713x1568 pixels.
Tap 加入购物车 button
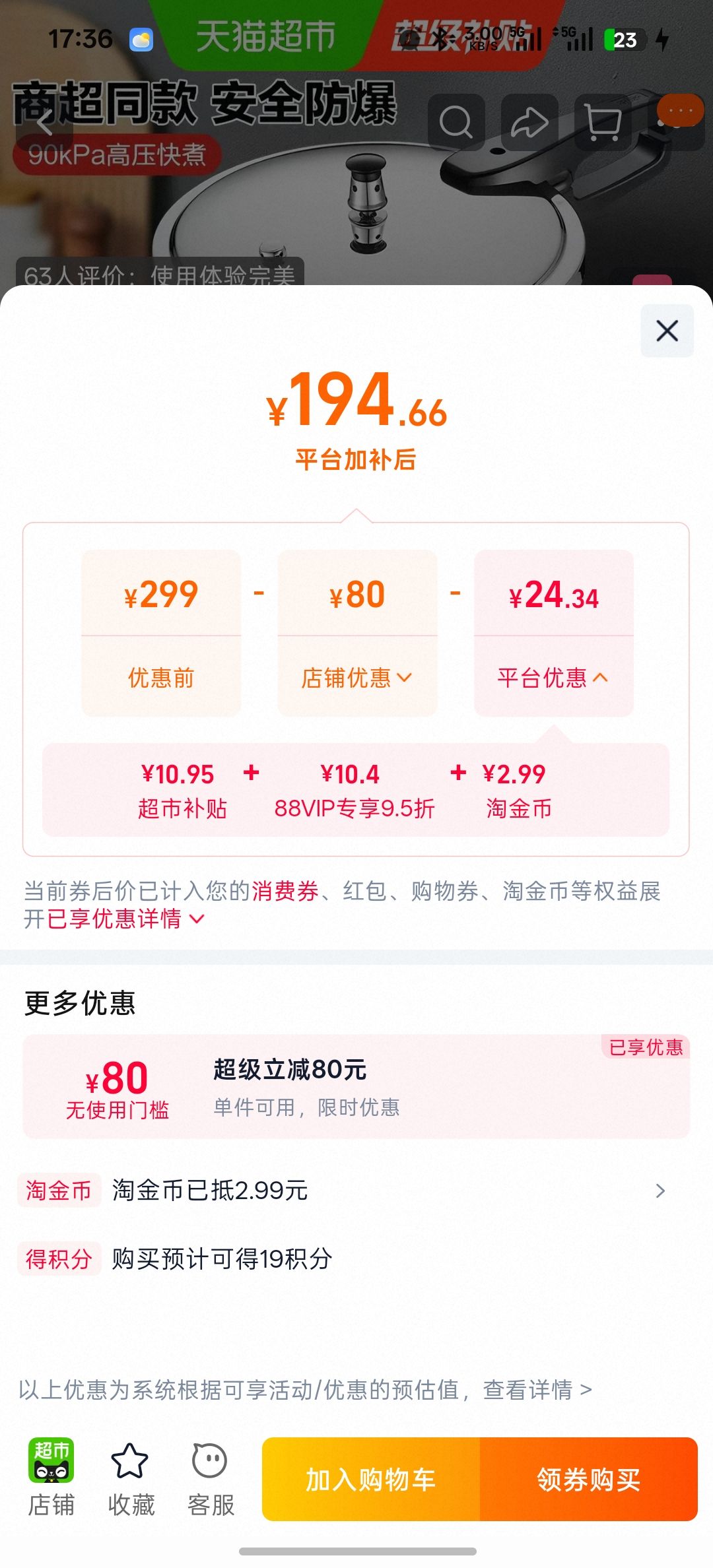(371, 1479)
